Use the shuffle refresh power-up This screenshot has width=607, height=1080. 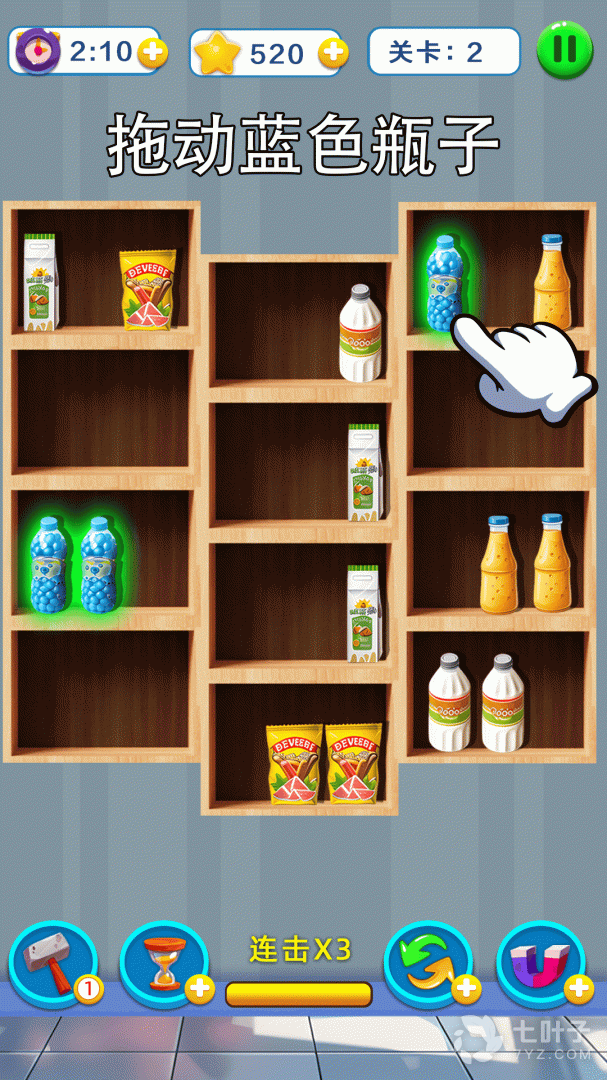(427, 962)
